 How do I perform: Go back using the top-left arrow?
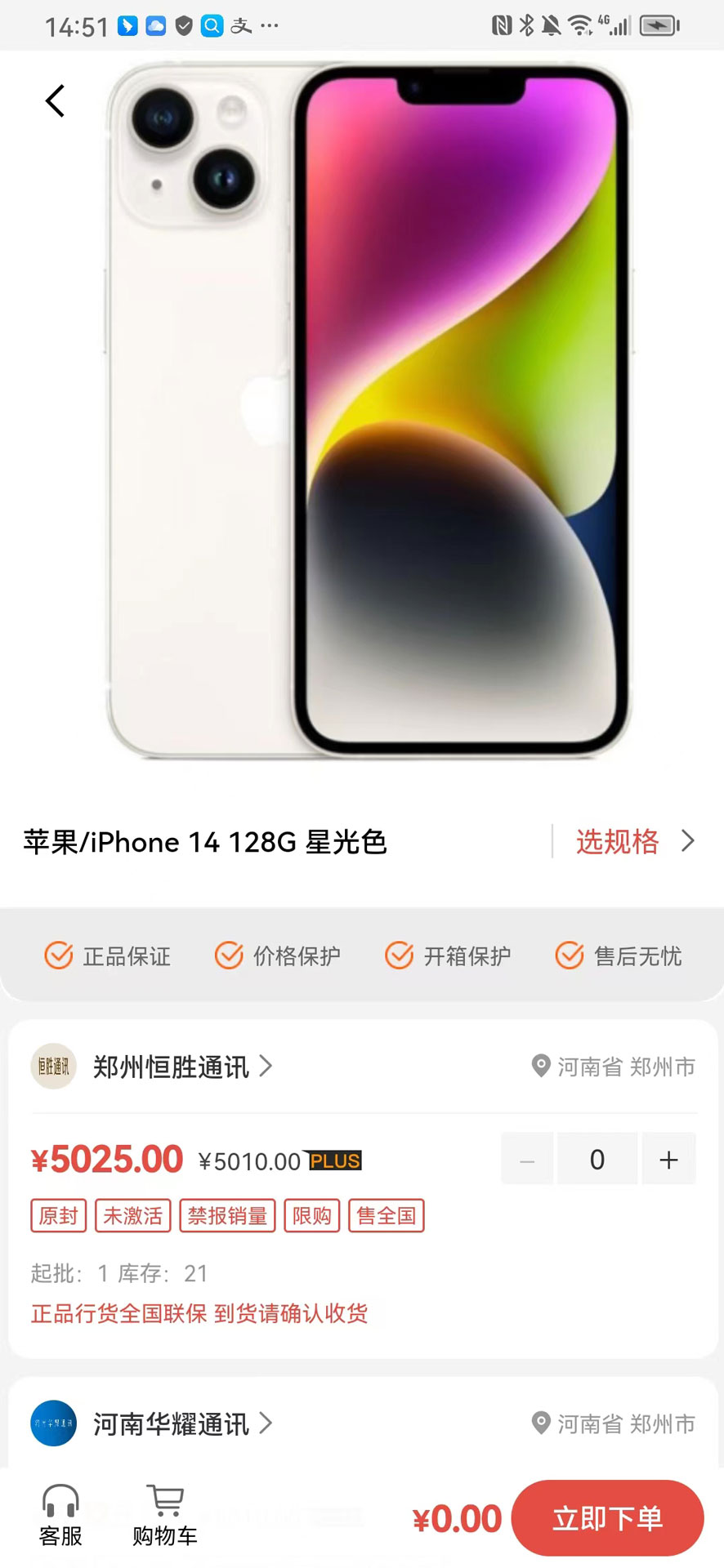(55, 101)
